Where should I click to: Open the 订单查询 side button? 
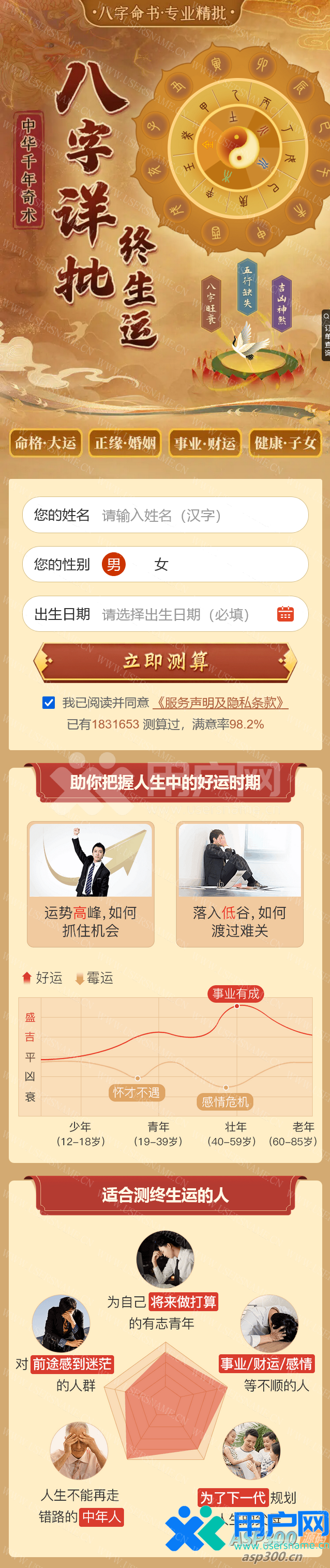(x=326, y=335)
